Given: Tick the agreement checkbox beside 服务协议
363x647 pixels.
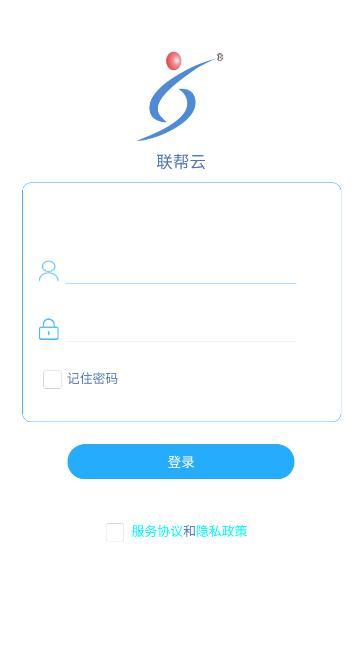Looking at the screenshot, I should pos(115,532).
